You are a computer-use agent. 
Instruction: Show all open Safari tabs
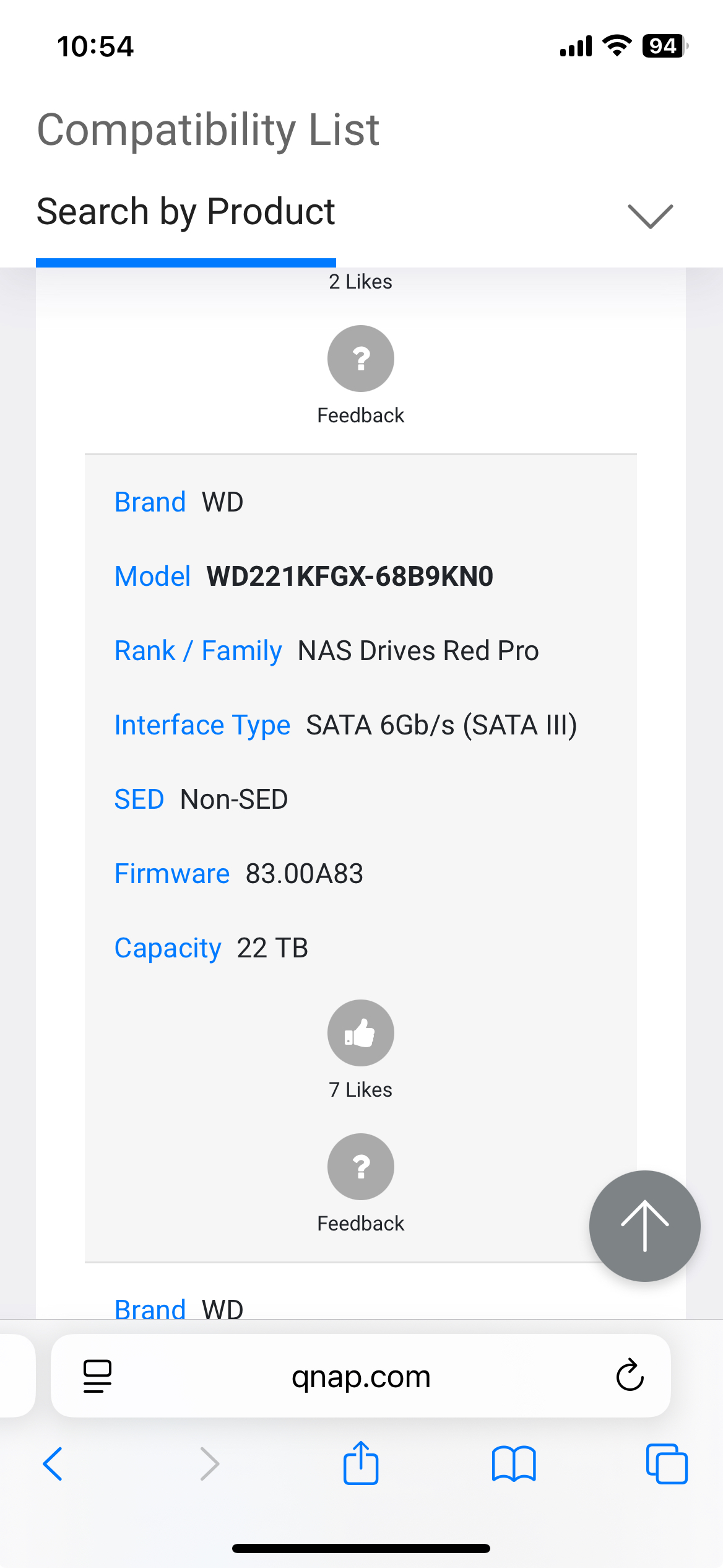tap(667, 1464)
